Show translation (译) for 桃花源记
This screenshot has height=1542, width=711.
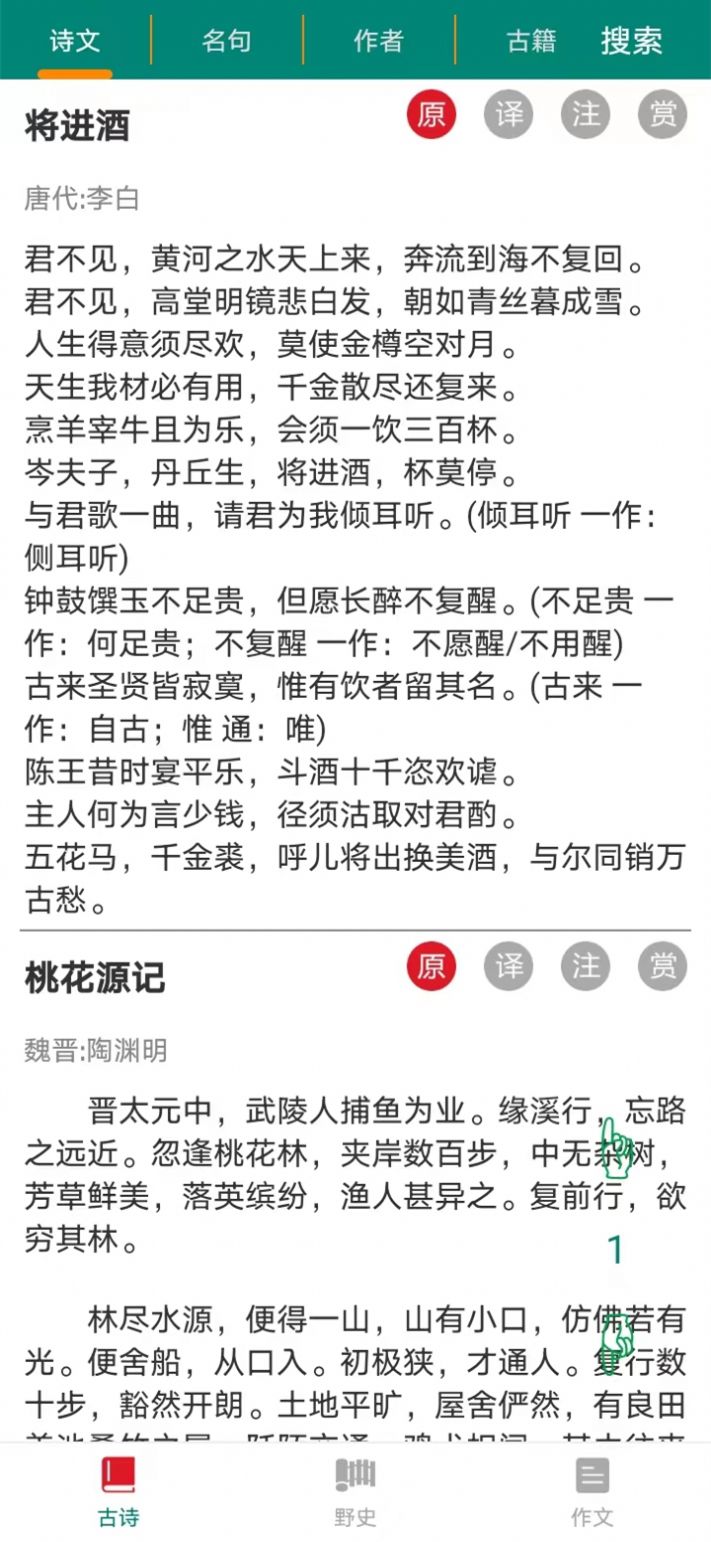point(509,966)
